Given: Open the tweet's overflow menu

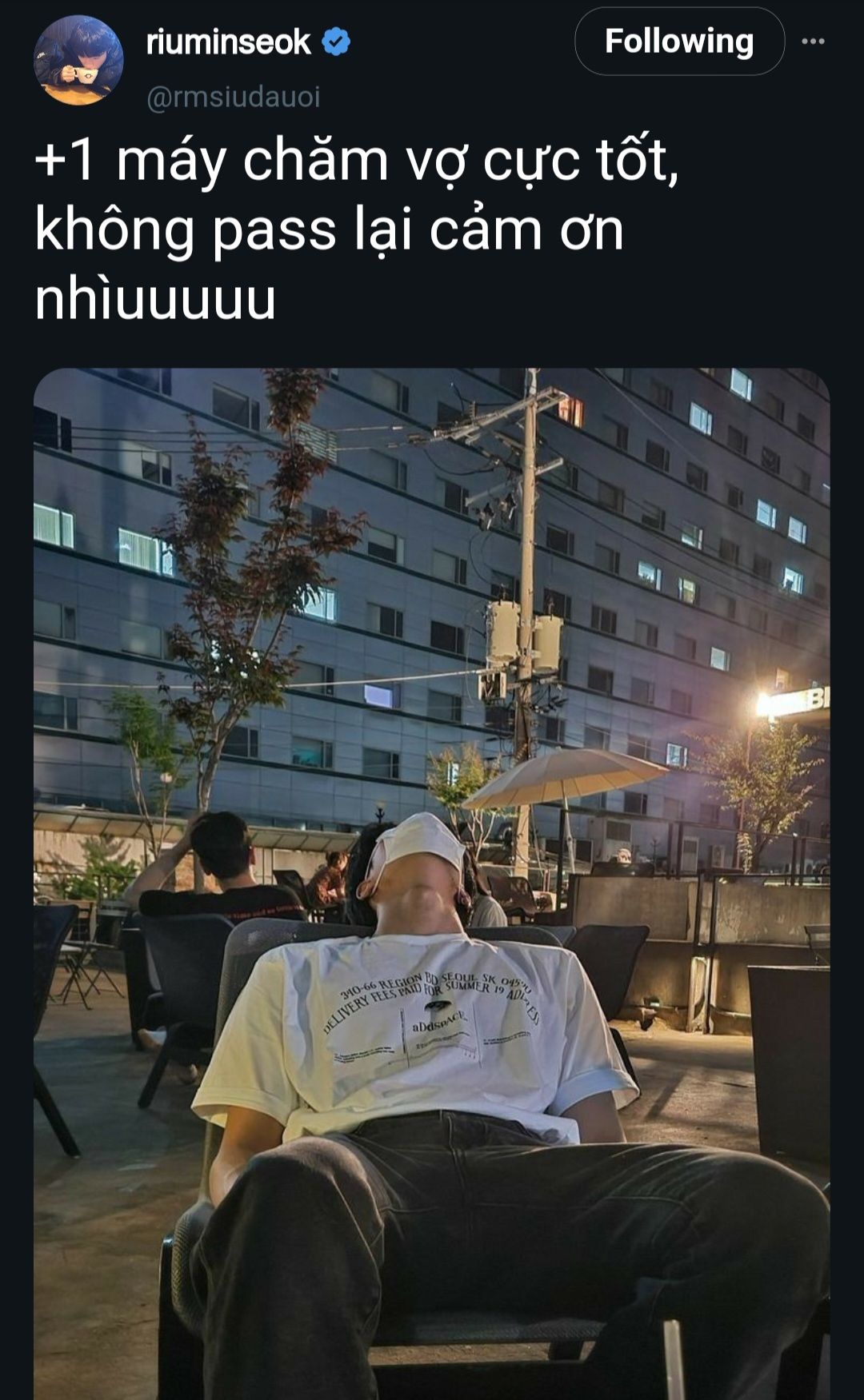Looking at the screenshot, I should tap(813, 42).
